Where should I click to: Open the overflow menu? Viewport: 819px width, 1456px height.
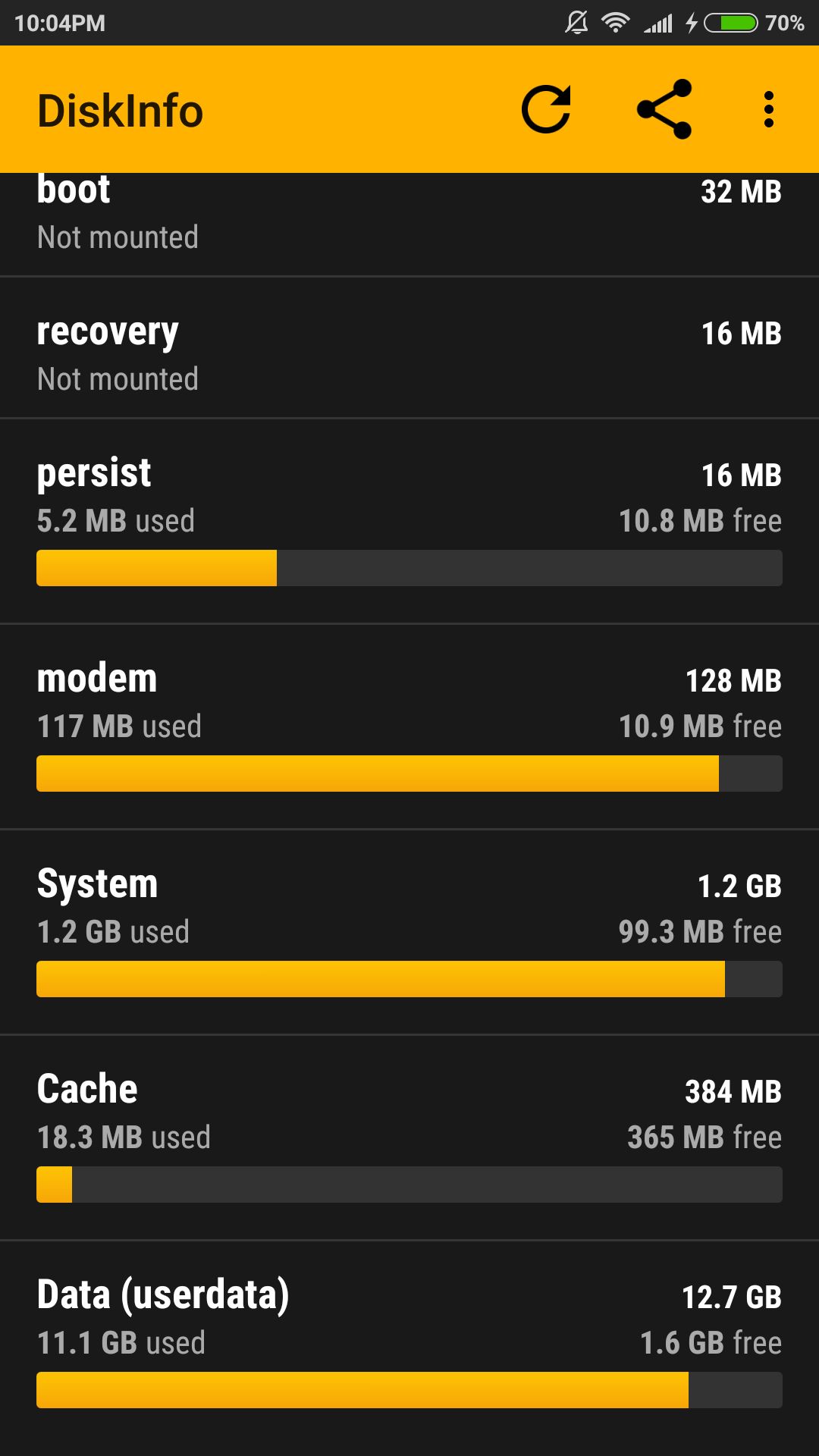coord(769,110)
